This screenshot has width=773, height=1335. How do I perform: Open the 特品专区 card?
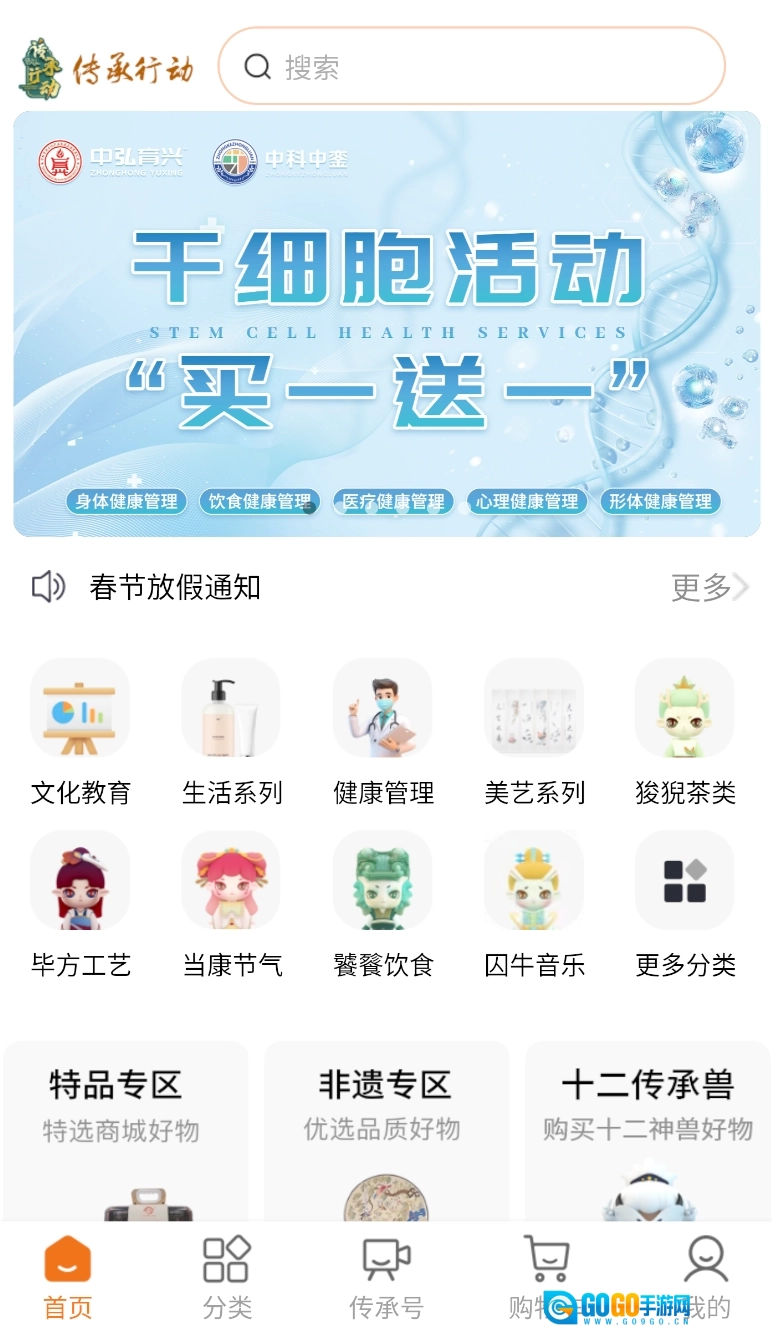(x=125, y=1130)
